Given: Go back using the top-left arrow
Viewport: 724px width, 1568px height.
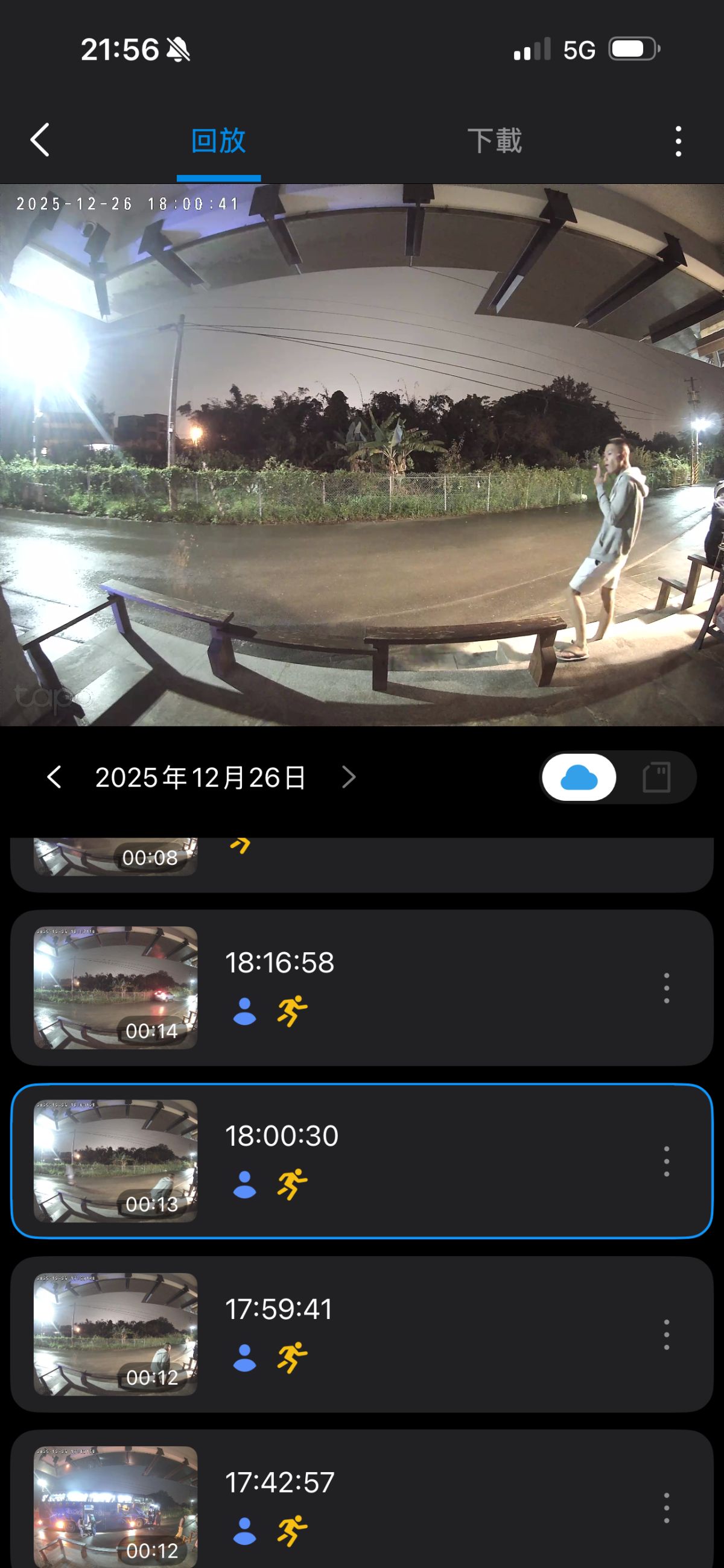Looking at the screenshot, I should coord(40,141).
